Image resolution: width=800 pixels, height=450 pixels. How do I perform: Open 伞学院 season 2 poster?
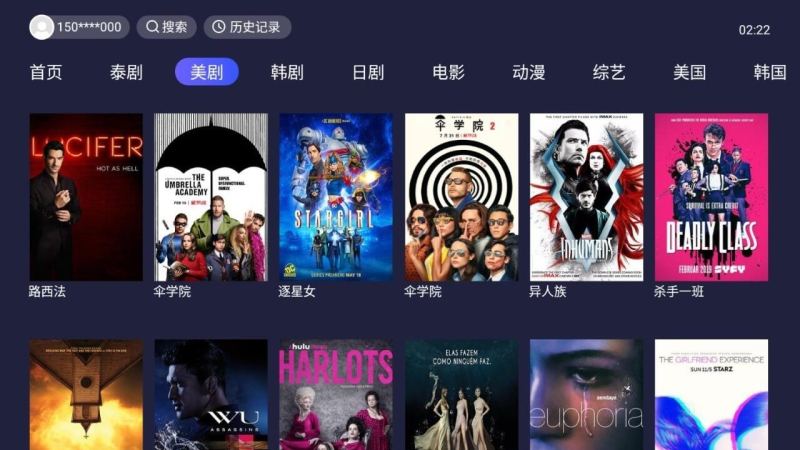461,197
